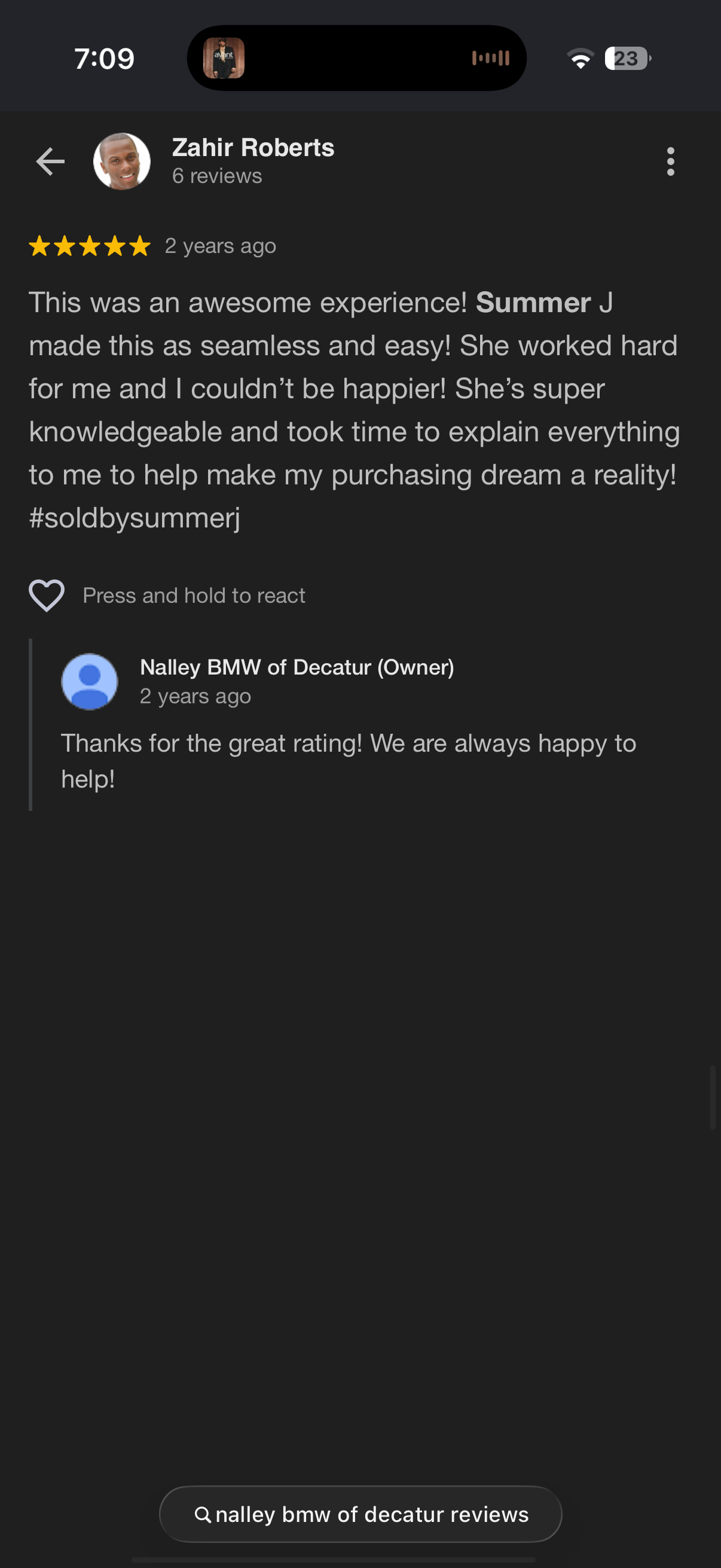
Task: Tap the Wi-Fi icon in the status bar
Action: [580, 59]
